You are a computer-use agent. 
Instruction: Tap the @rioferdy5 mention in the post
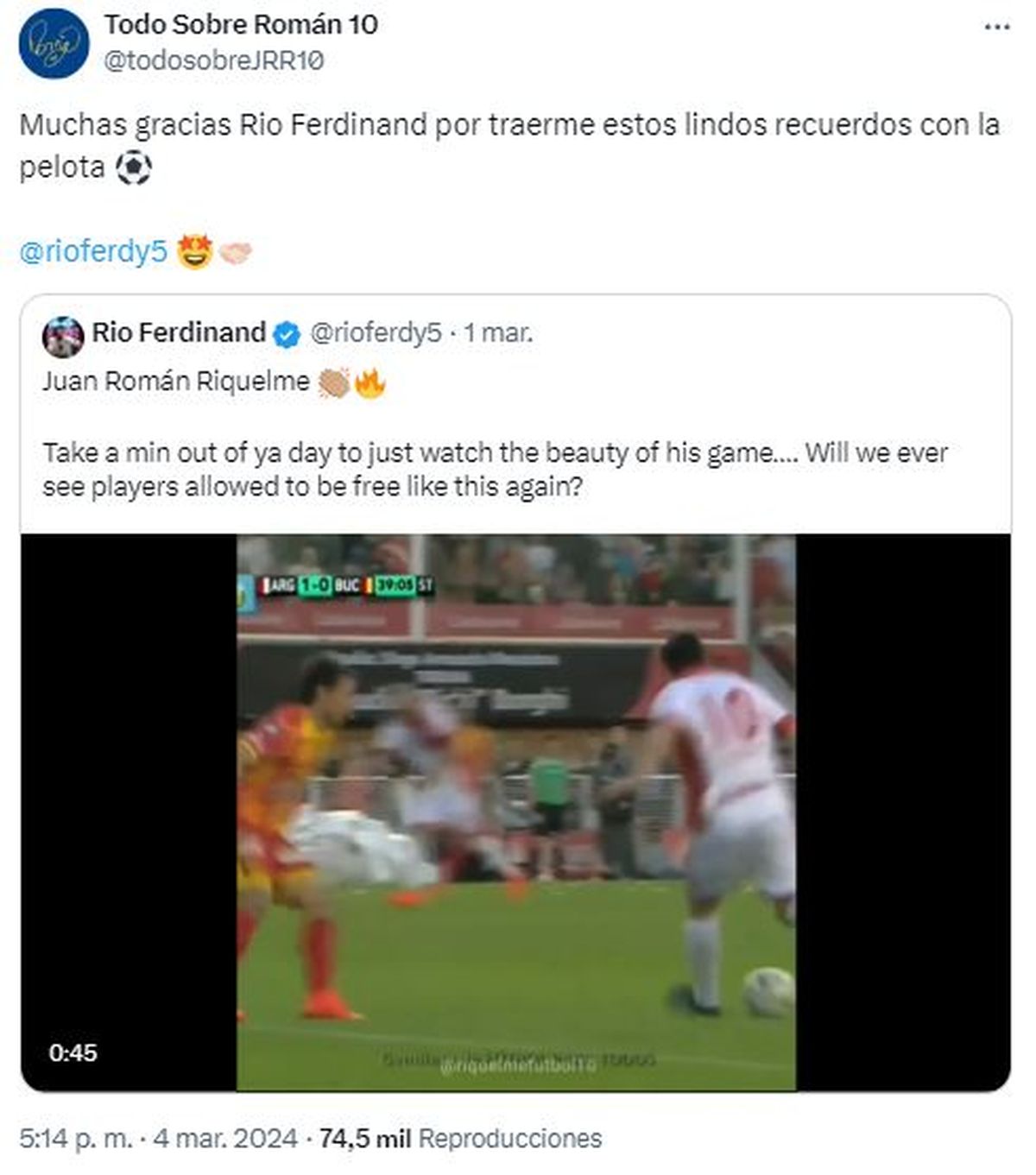coord(93,252)
